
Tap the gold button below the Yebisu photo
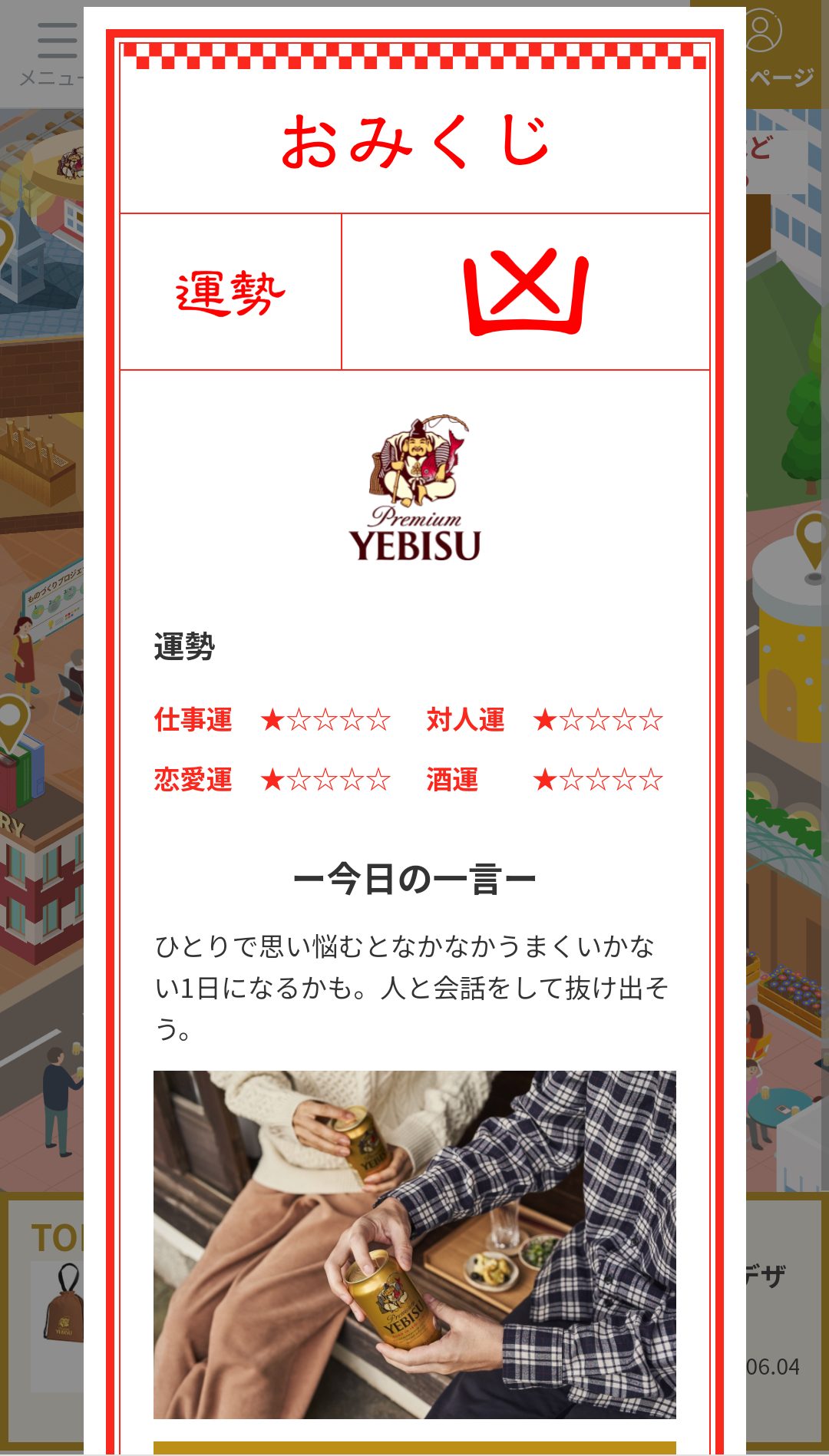[x=414, y=1448]
